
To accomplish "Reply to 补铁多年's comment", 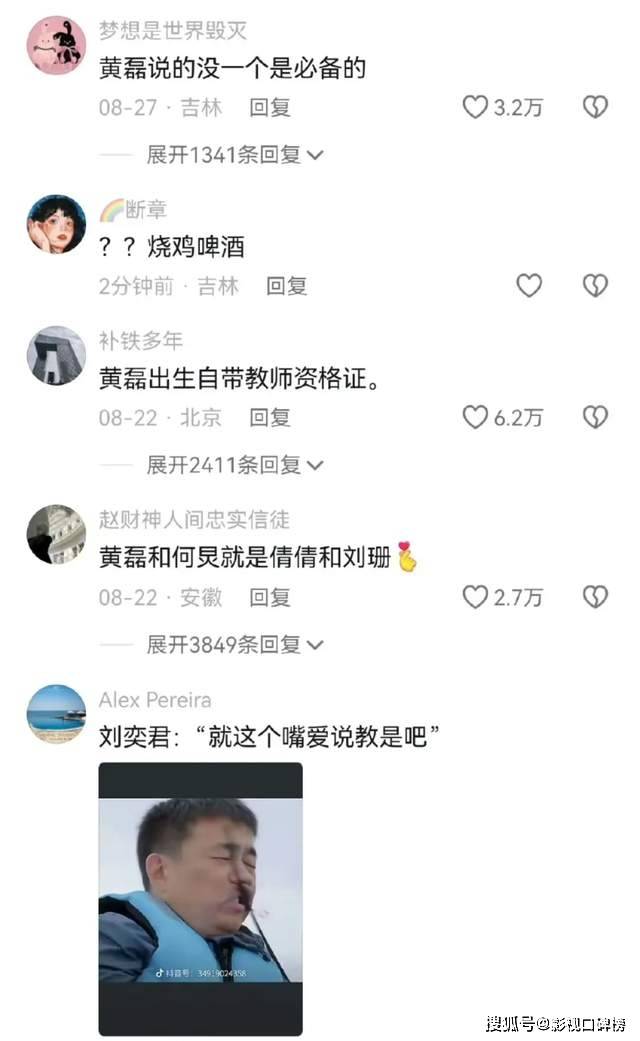I will 270,417.
